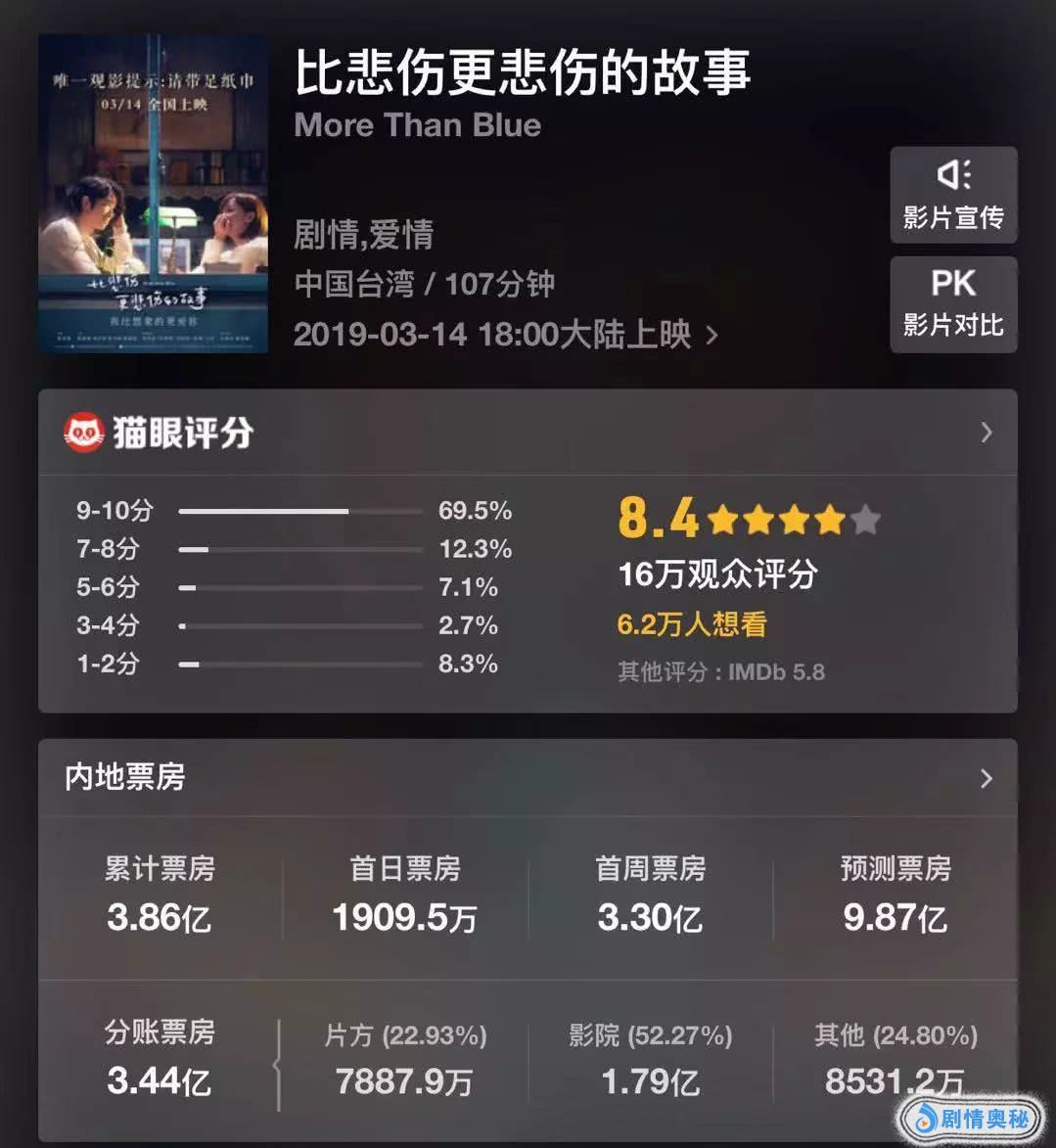1056x1148 pixels.
Task: Expand the 大陆上映 release date details
Action: click(506, 335)
